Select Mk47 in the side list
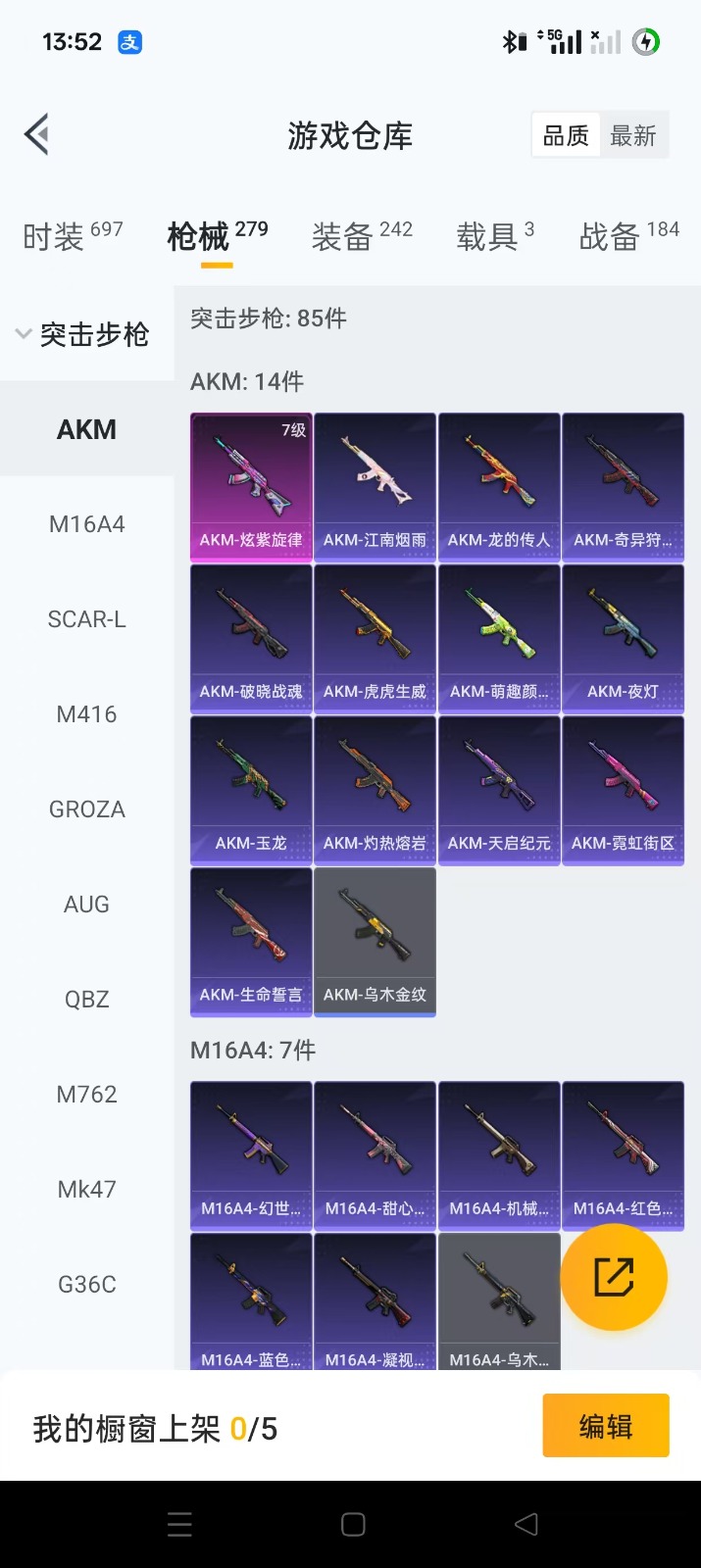The image size is (701, 1568). 86,1189
